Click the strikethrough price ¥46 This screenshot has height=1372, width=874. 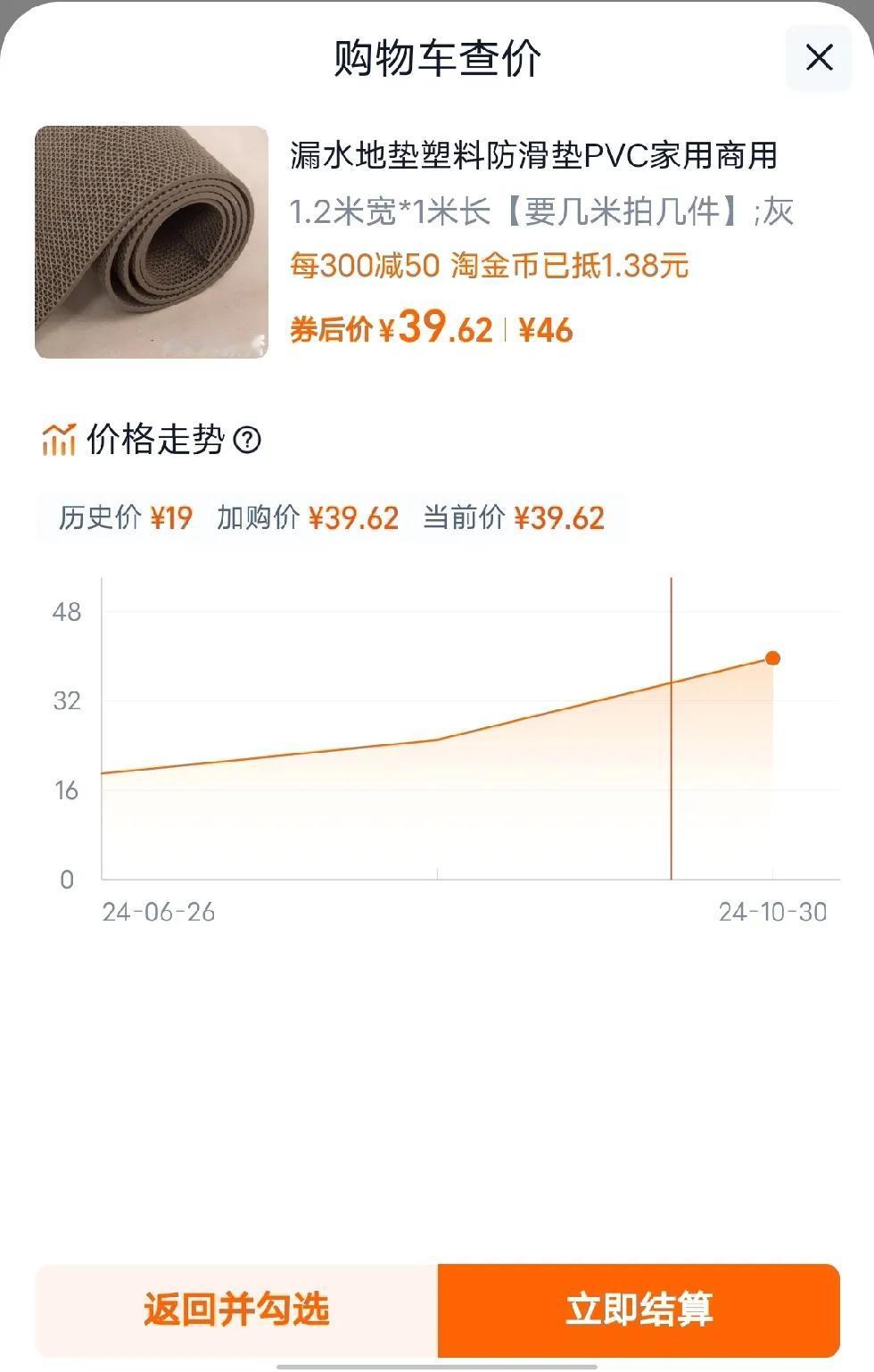546,329
